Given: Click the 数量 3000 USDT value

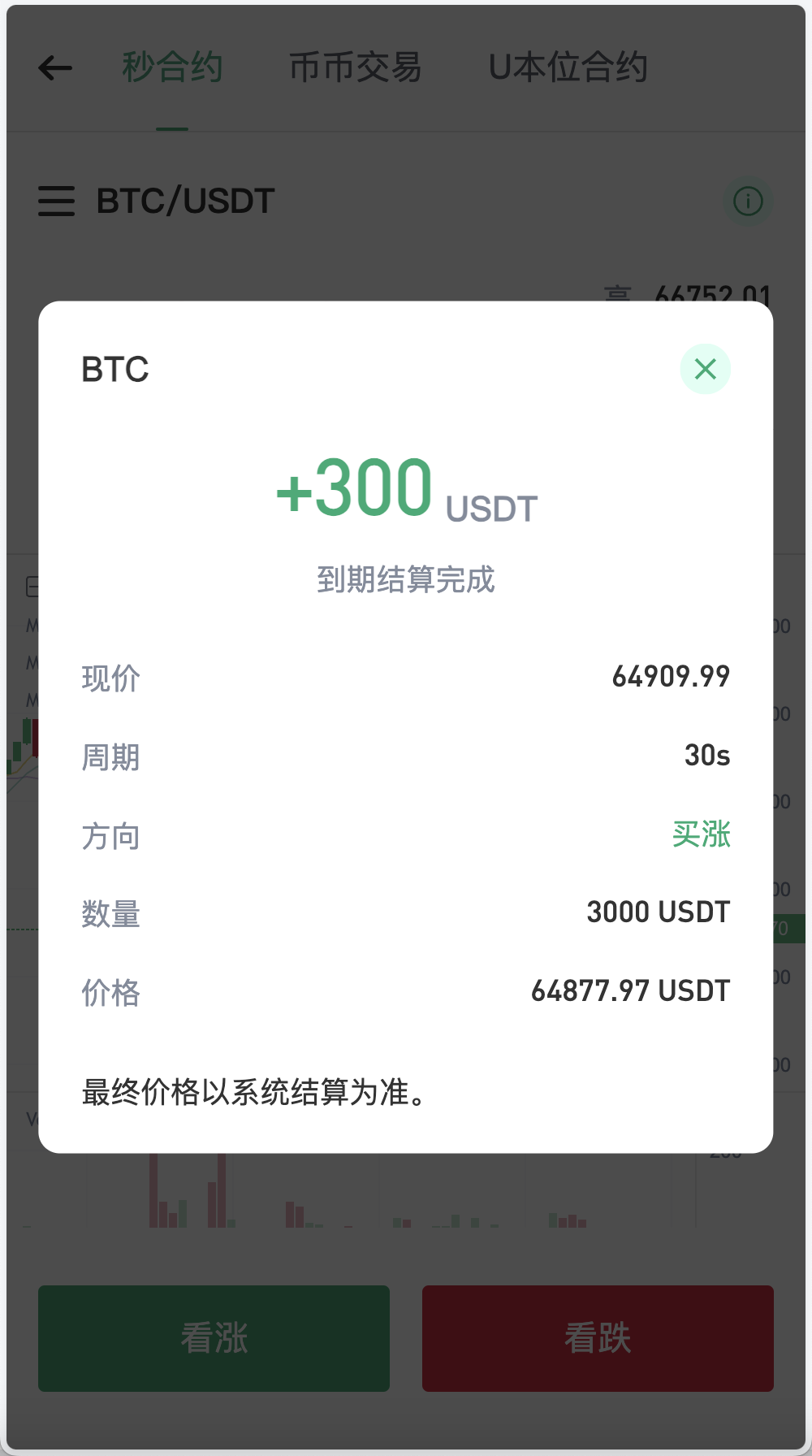Looking at the screenshot, I should (659, 912).
